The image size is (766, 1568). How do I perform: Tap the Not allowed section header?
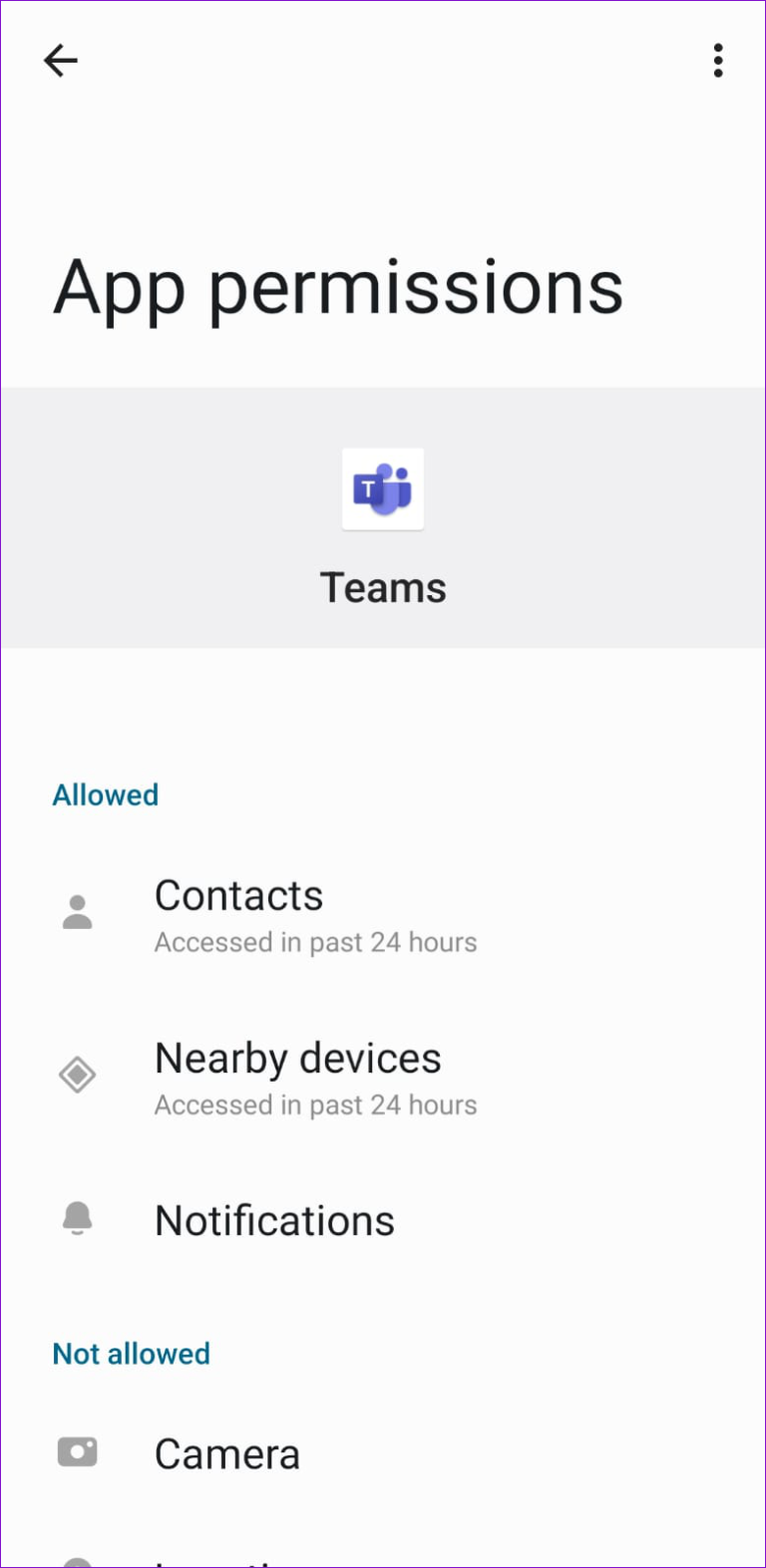coord(131,1353)
